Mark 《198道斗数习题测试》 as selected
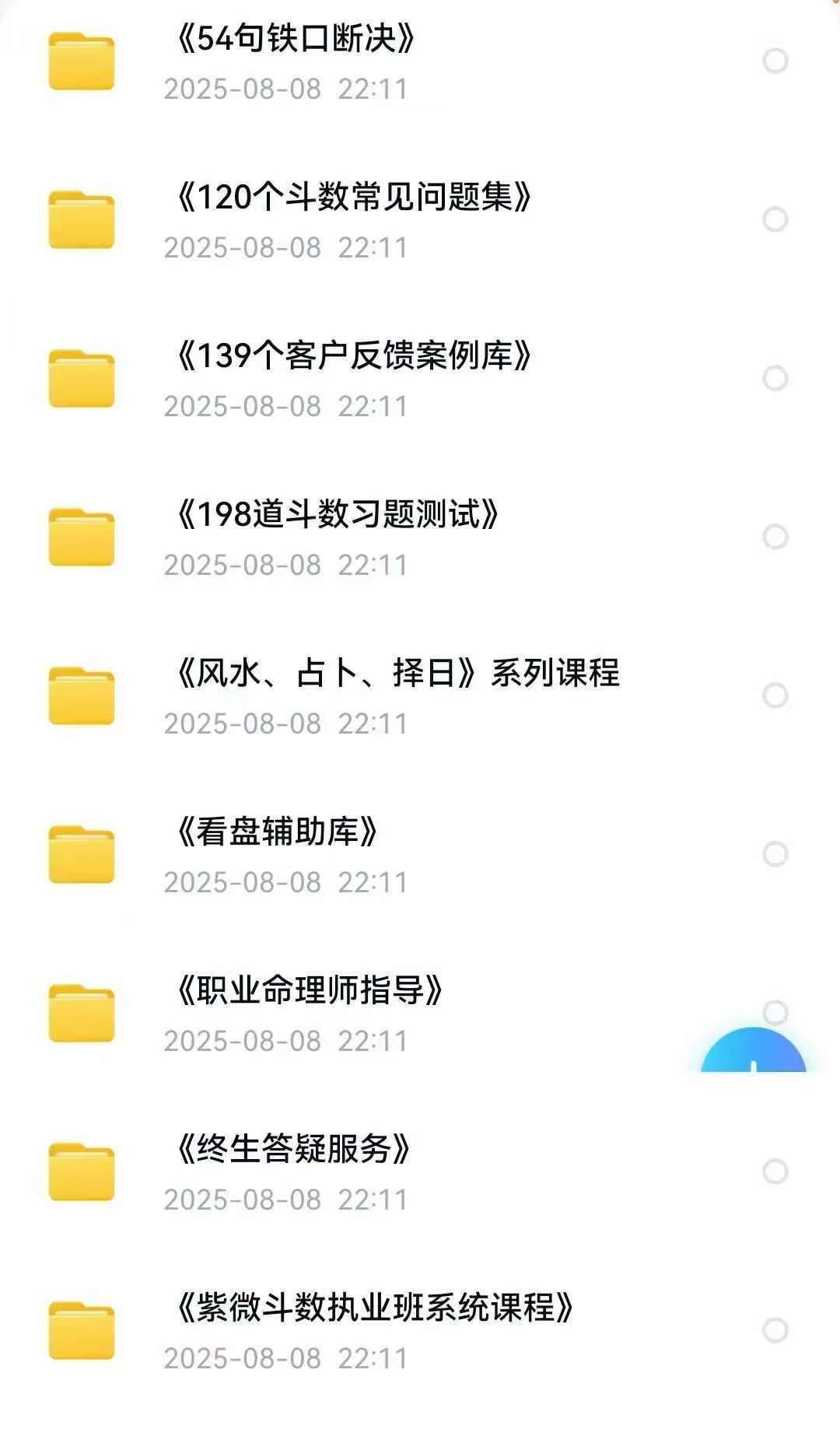 pyautogui.click(x=775, y=537)
